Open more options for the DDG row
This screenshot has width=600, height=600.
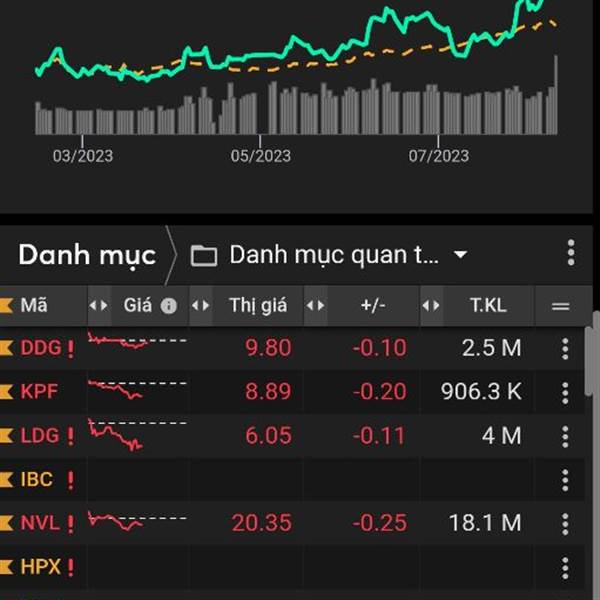565,348
